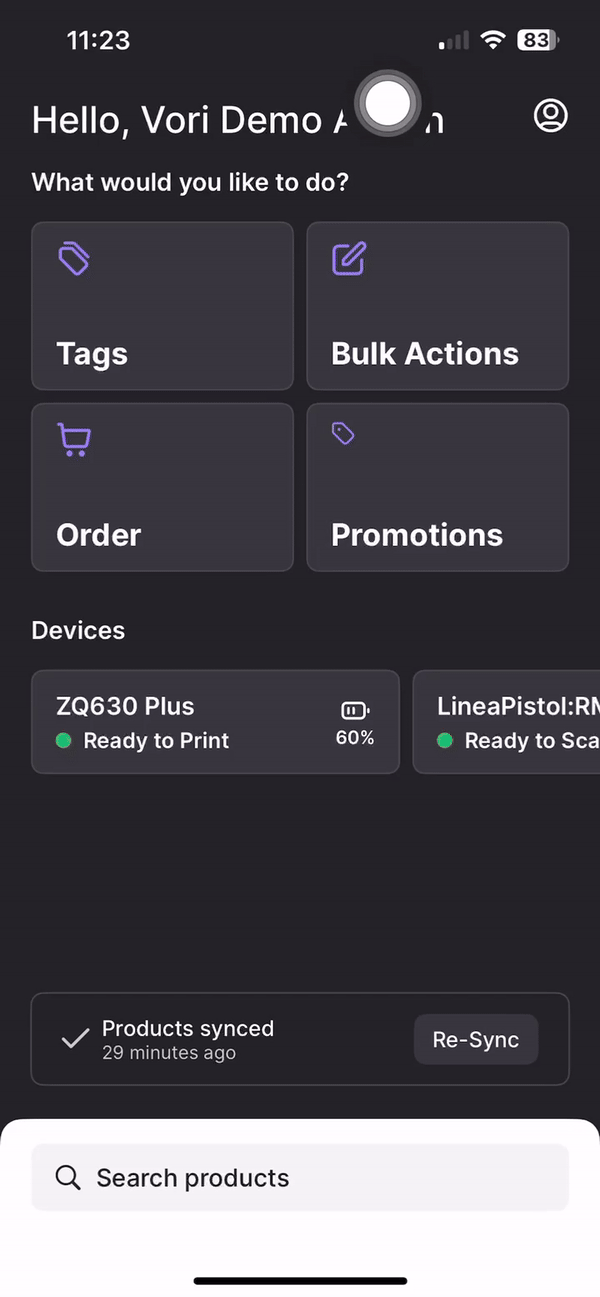Screen dimensions: 600x1297
Task: Open the Order tile
Action: (162, 487)
